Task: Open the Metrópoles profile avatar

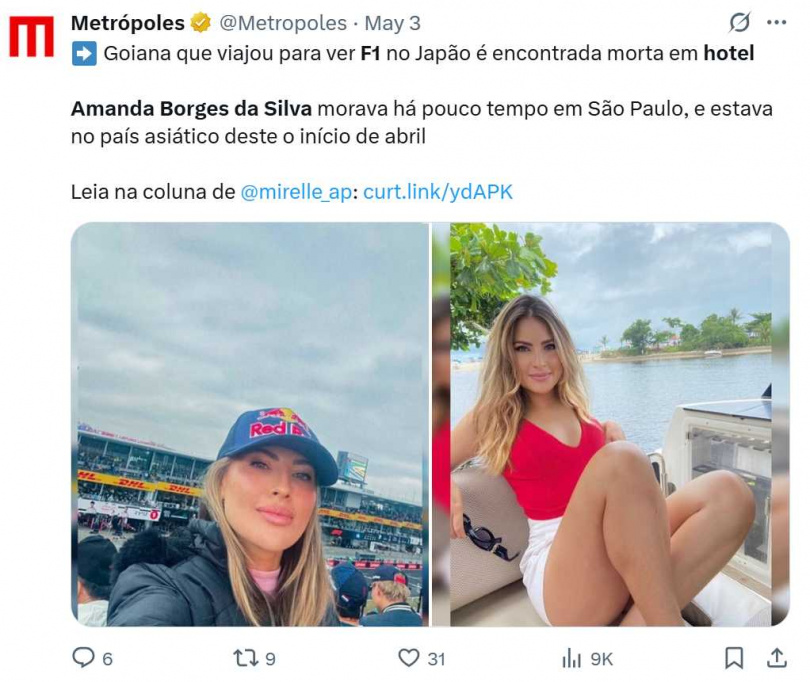Action: click(x=32, y=37)
